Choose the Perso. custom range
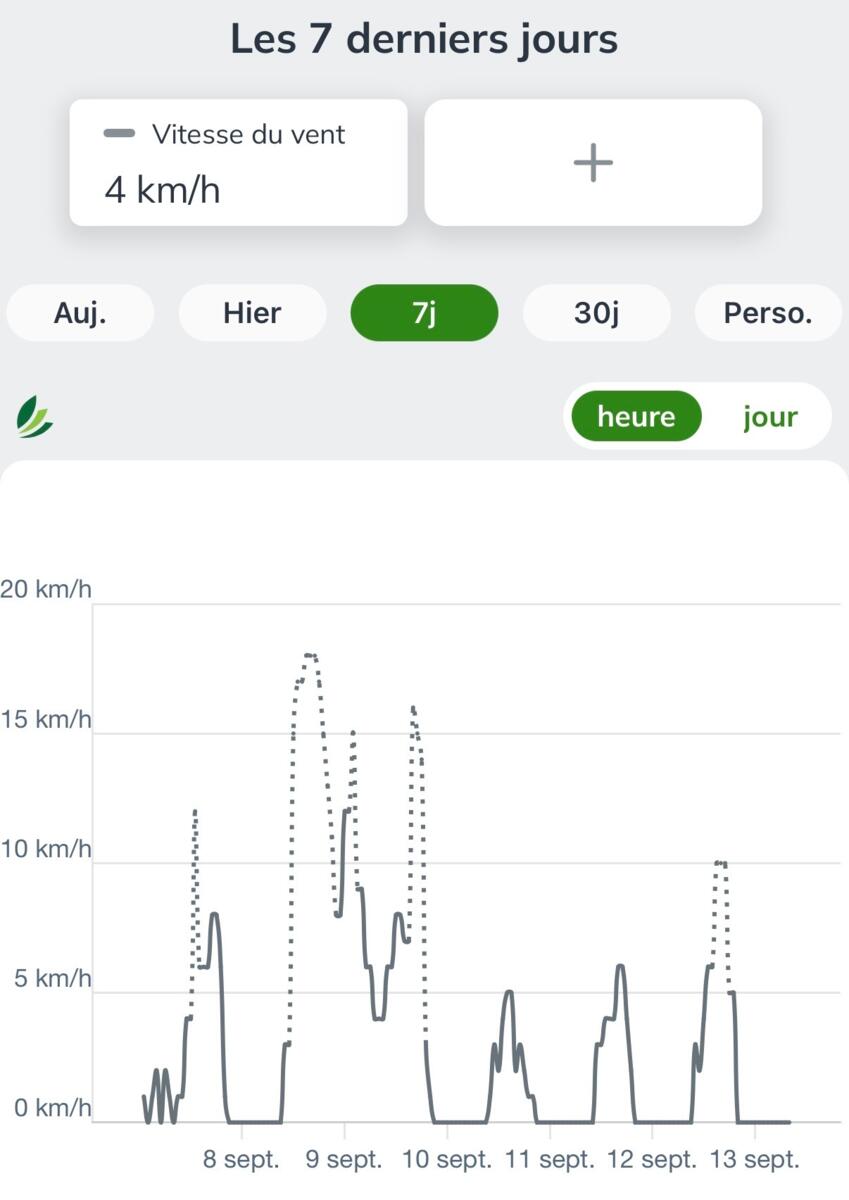The height and width of the screenshot is (1200, 849). pos(768,313)
